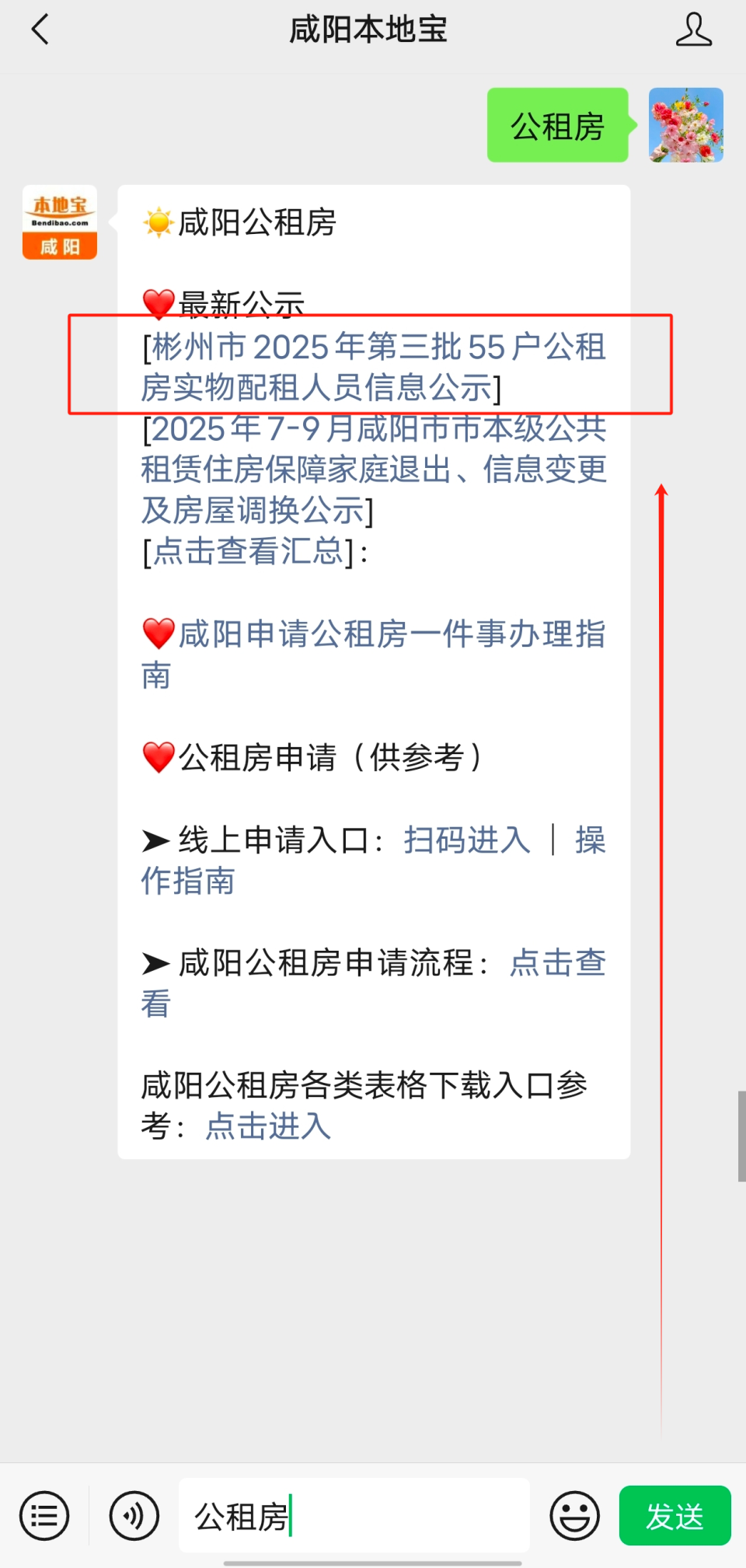Tap the back arrow to exit chat
Viewport: 746px width, 1568px height.
(40, 30)
